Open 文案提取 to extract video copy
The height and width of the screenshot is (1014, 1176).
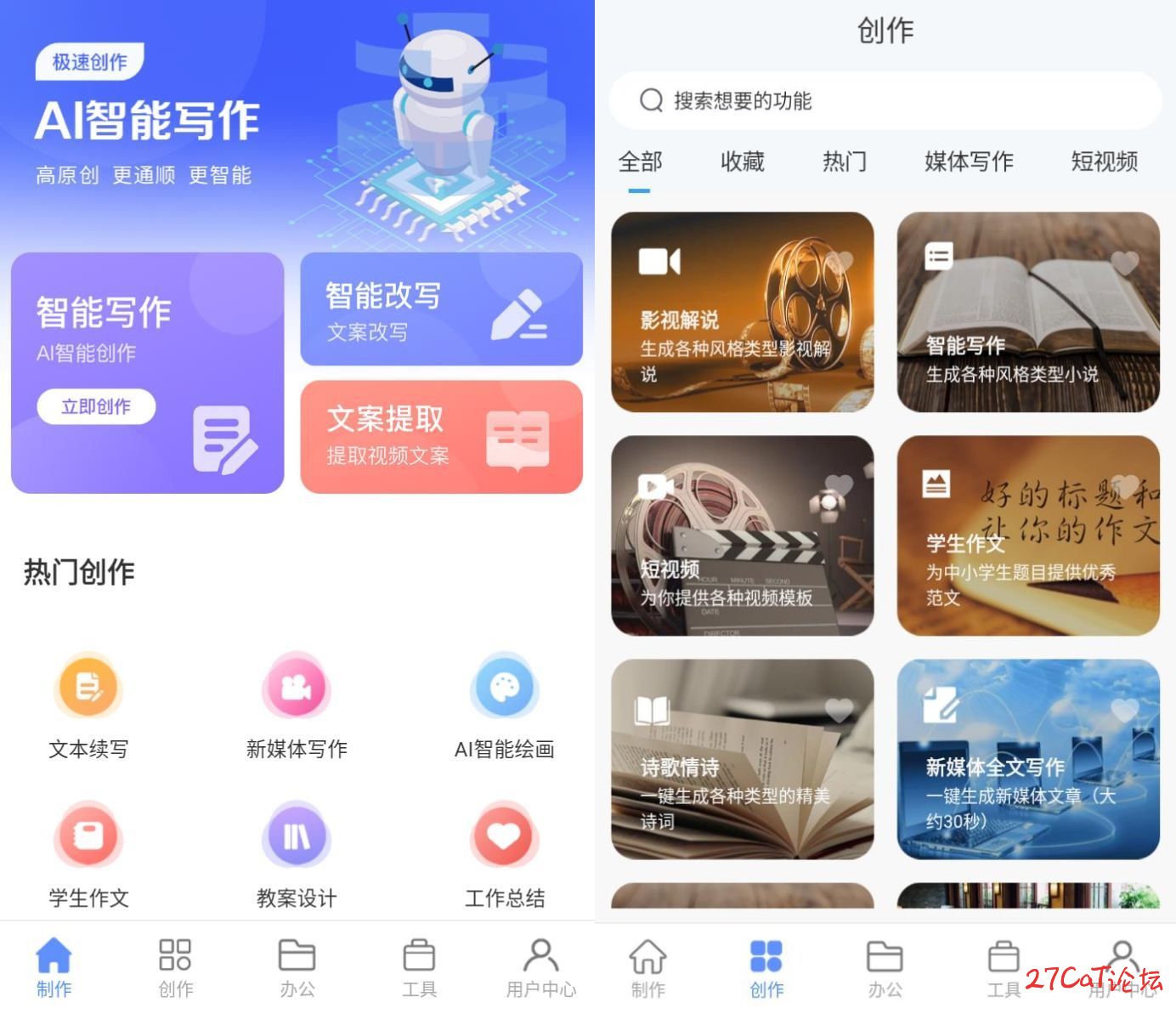point(441,436)
